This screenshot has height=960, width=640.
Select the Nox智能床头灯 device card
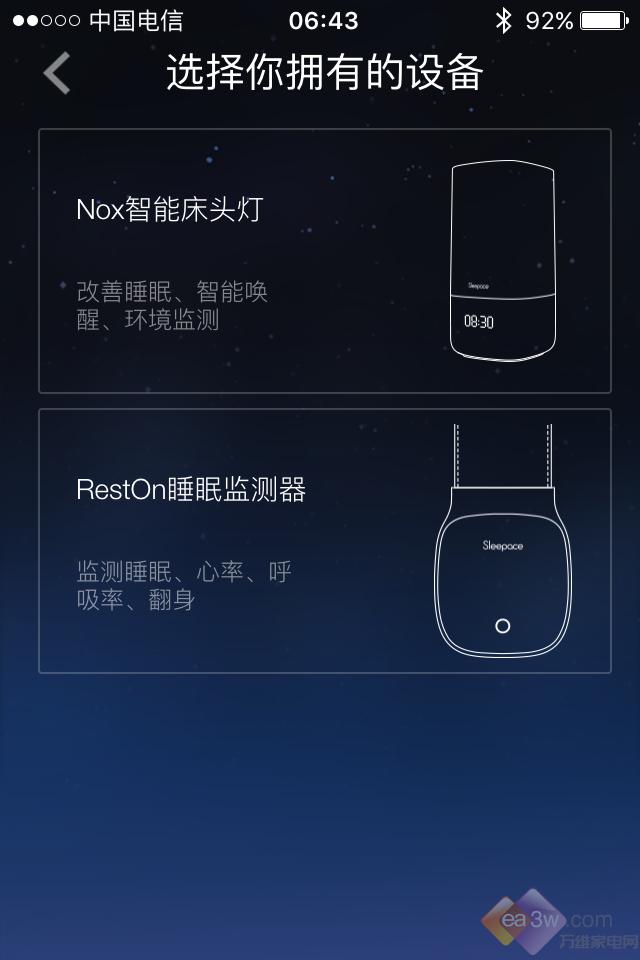click(324, 261)
